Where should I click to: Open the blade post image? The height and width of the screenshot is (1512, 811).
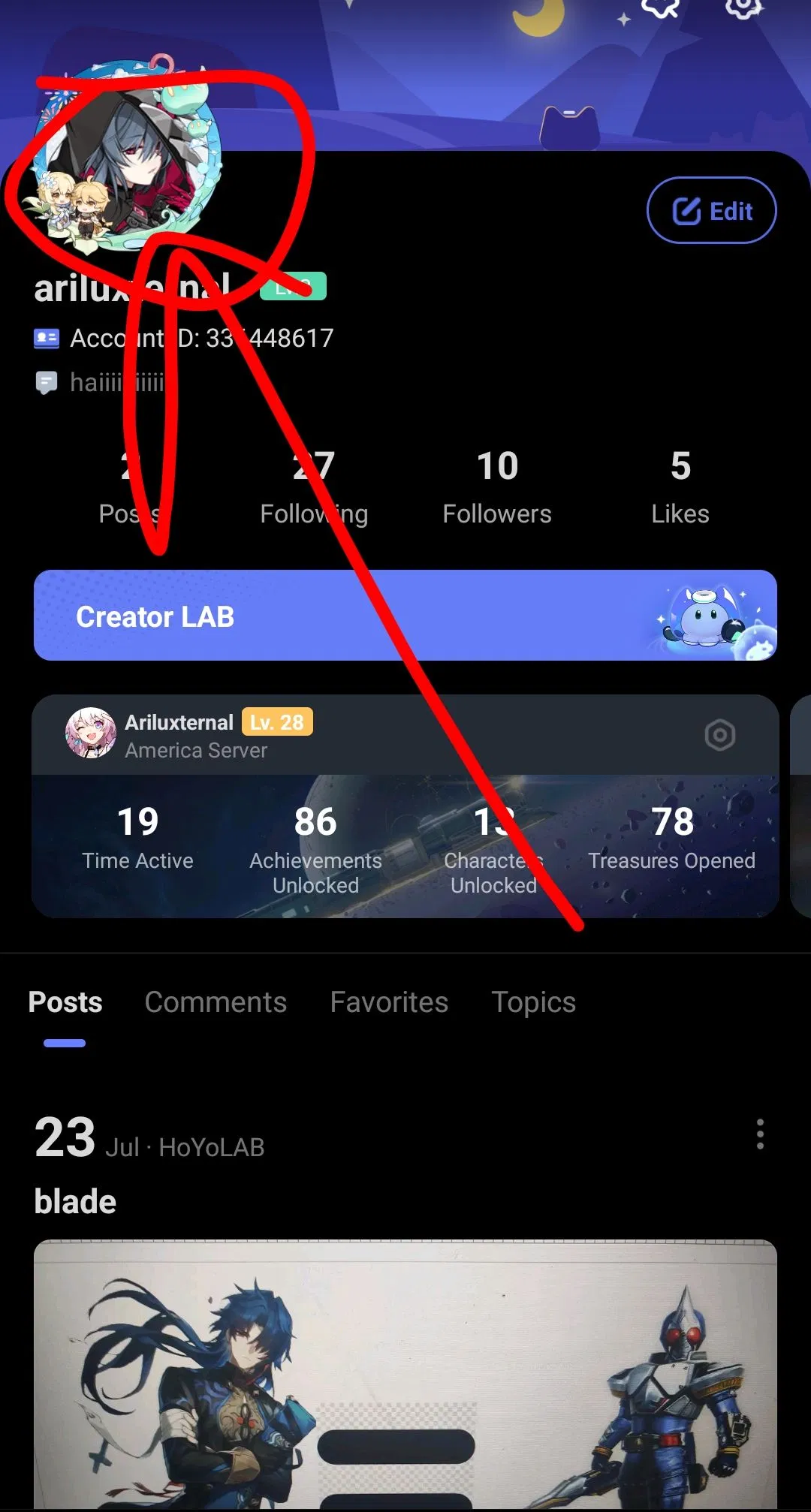tap(405, 1374)
